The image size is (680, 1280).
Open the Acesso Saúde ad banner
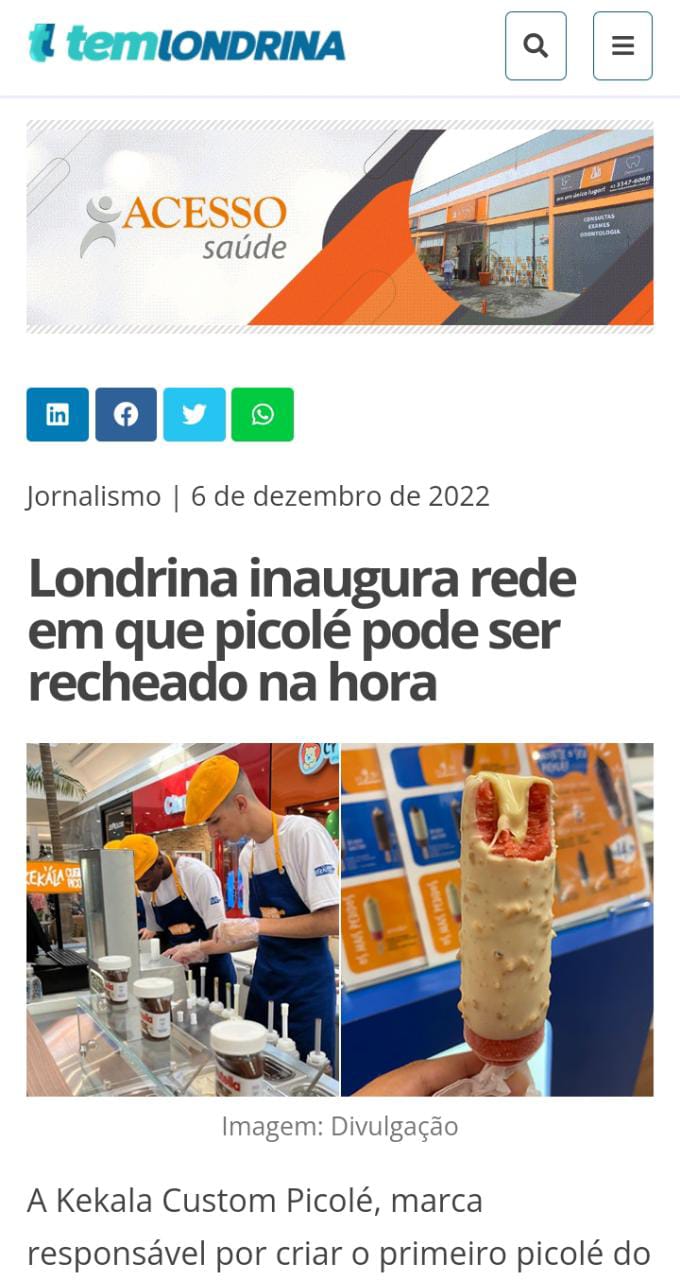coord(340,226)
